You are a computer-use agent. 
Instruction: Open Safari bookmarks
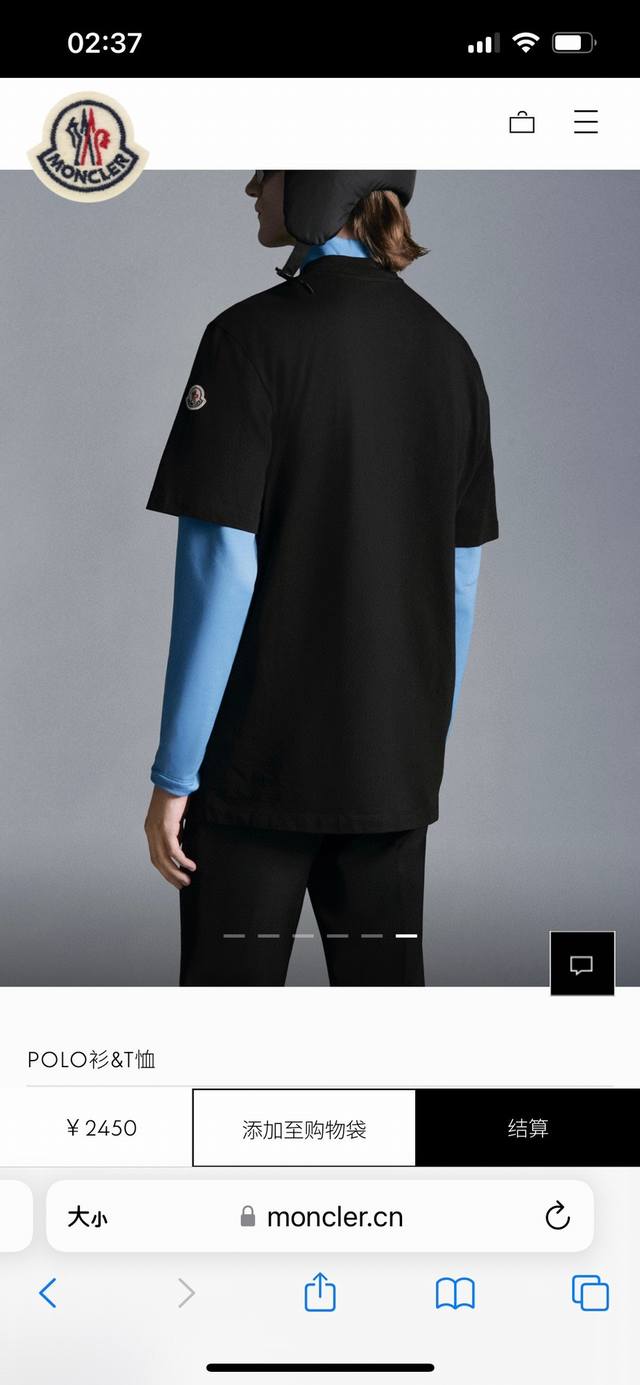[455, 1293]
